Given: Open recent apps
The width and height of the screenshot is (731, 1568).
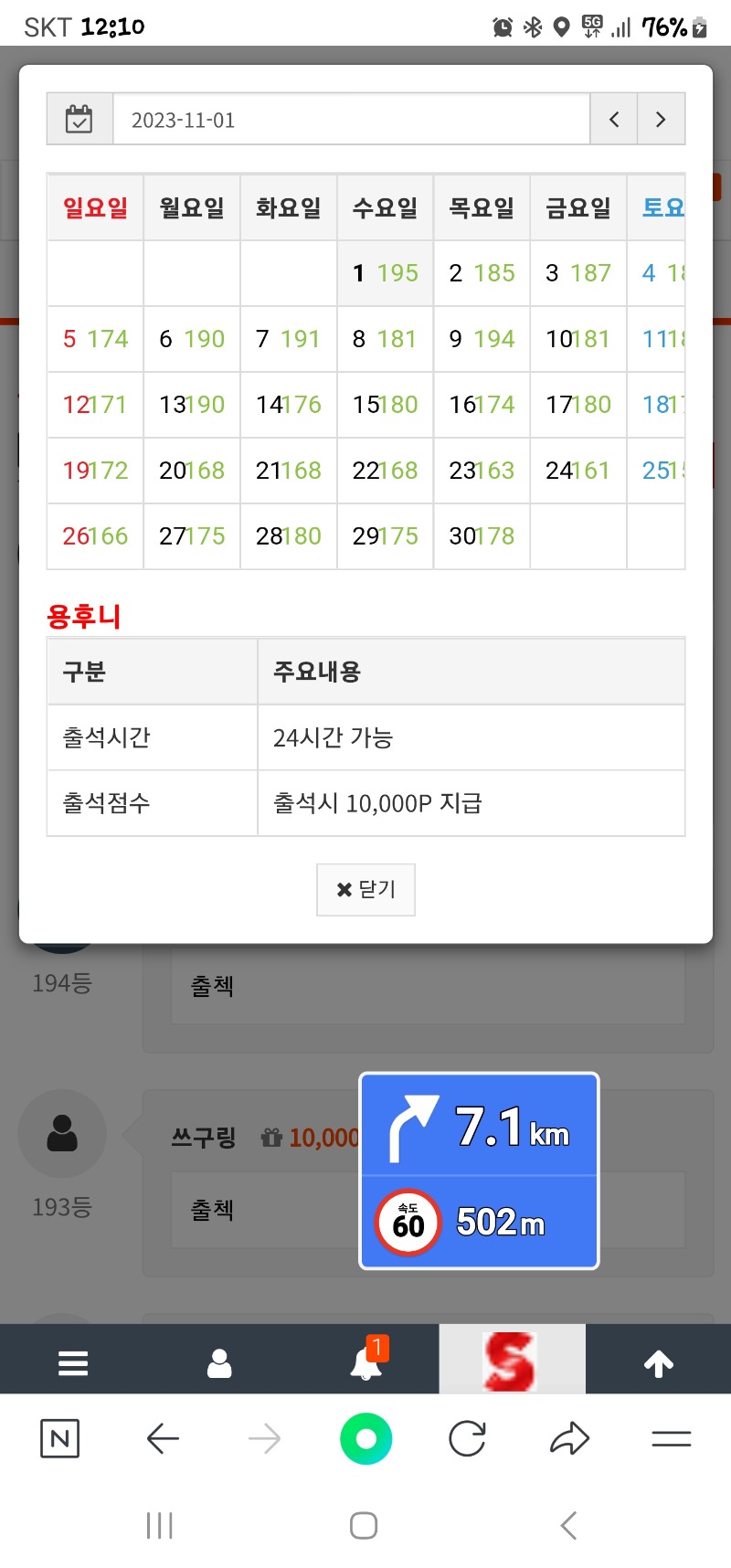Looking at the screenshot, I should 160,1525.
